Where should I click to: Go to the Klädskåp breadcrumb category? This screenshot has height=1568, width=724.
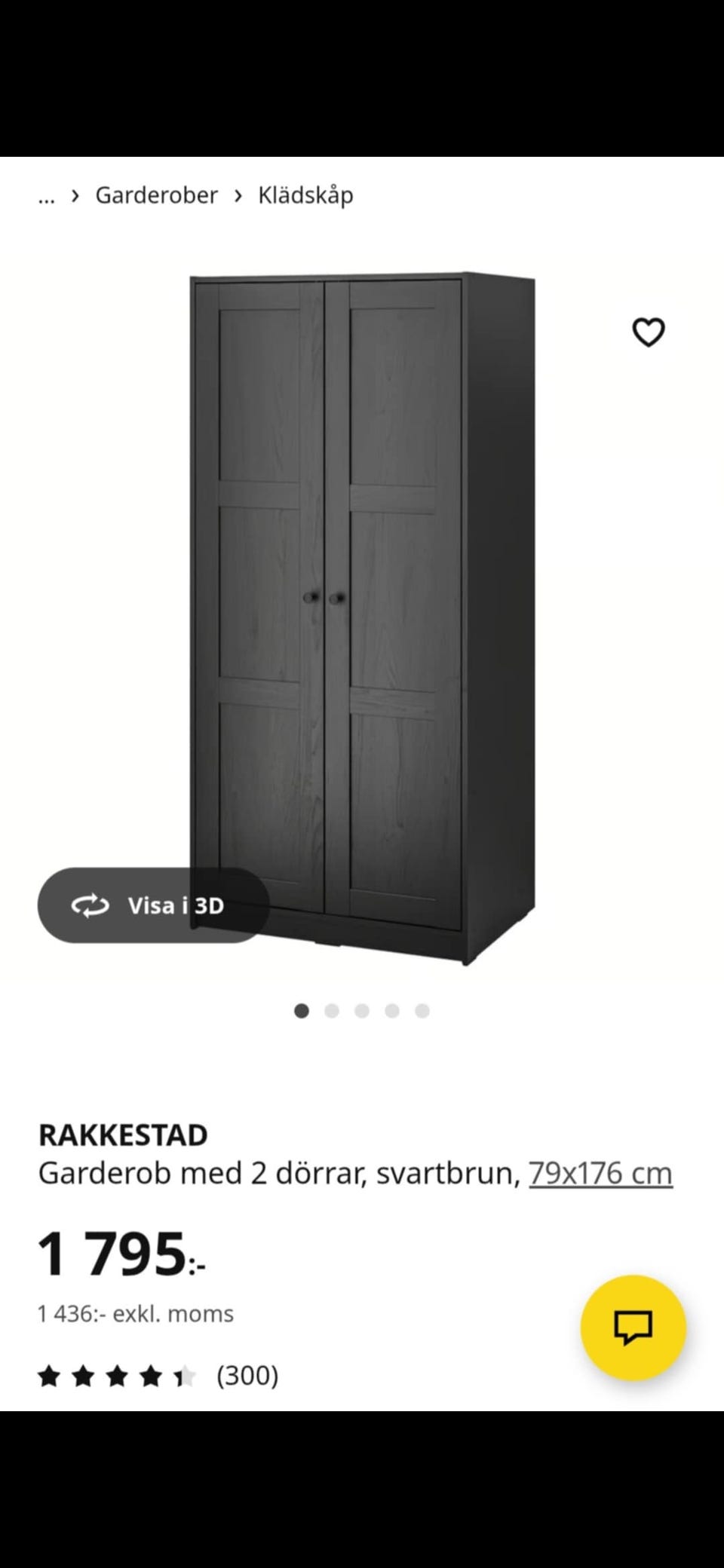click(x=305, y=195)
